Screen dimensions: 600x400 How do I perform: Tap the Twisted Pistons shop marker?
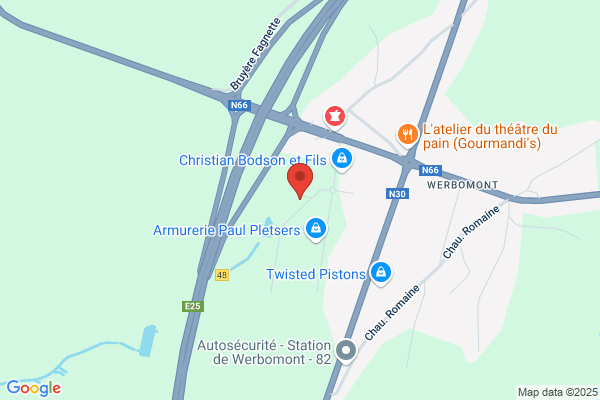[x=381, y=273]
